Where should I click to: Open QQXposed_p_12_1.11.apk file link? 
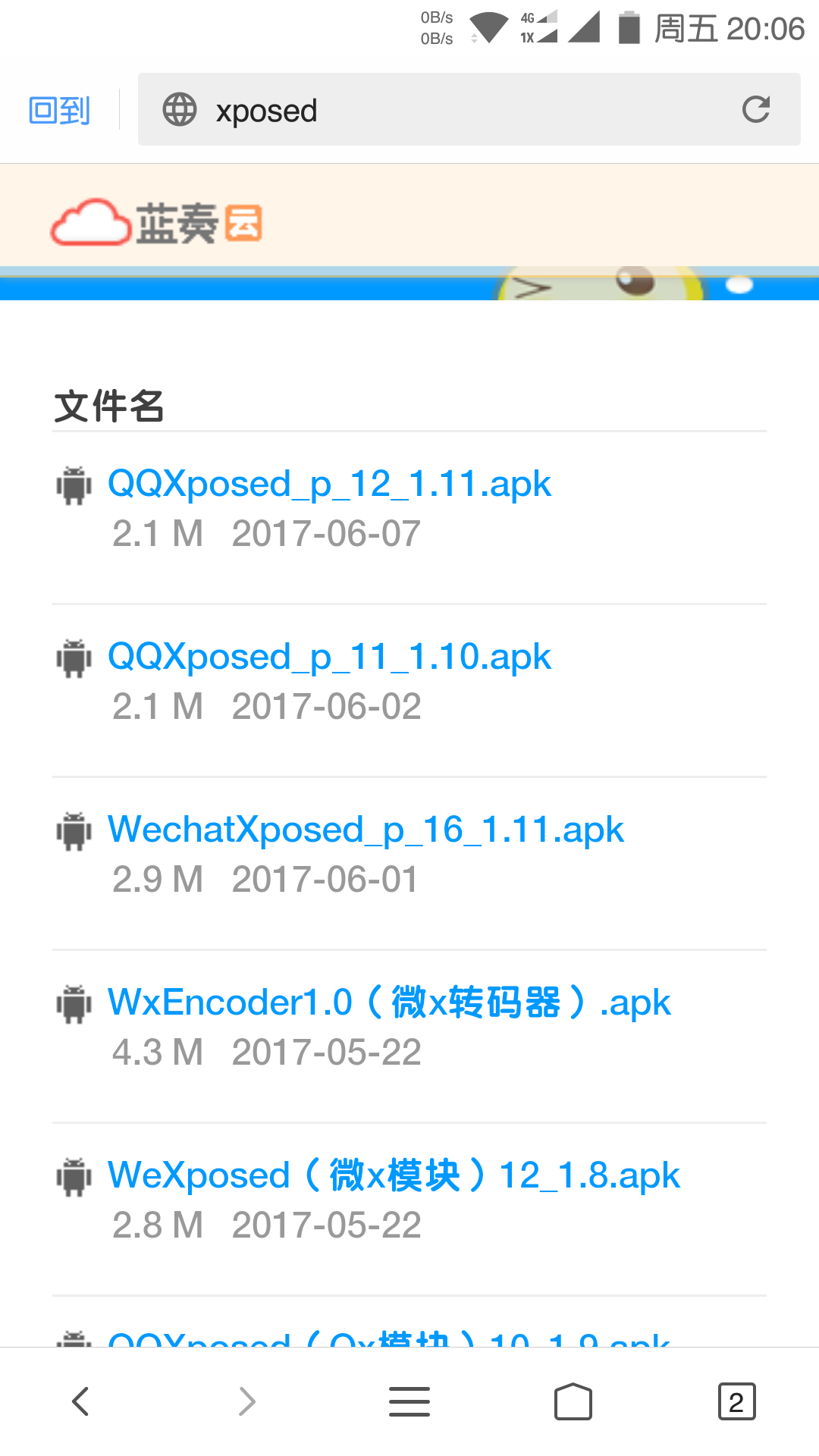click(x=329, y=484)
